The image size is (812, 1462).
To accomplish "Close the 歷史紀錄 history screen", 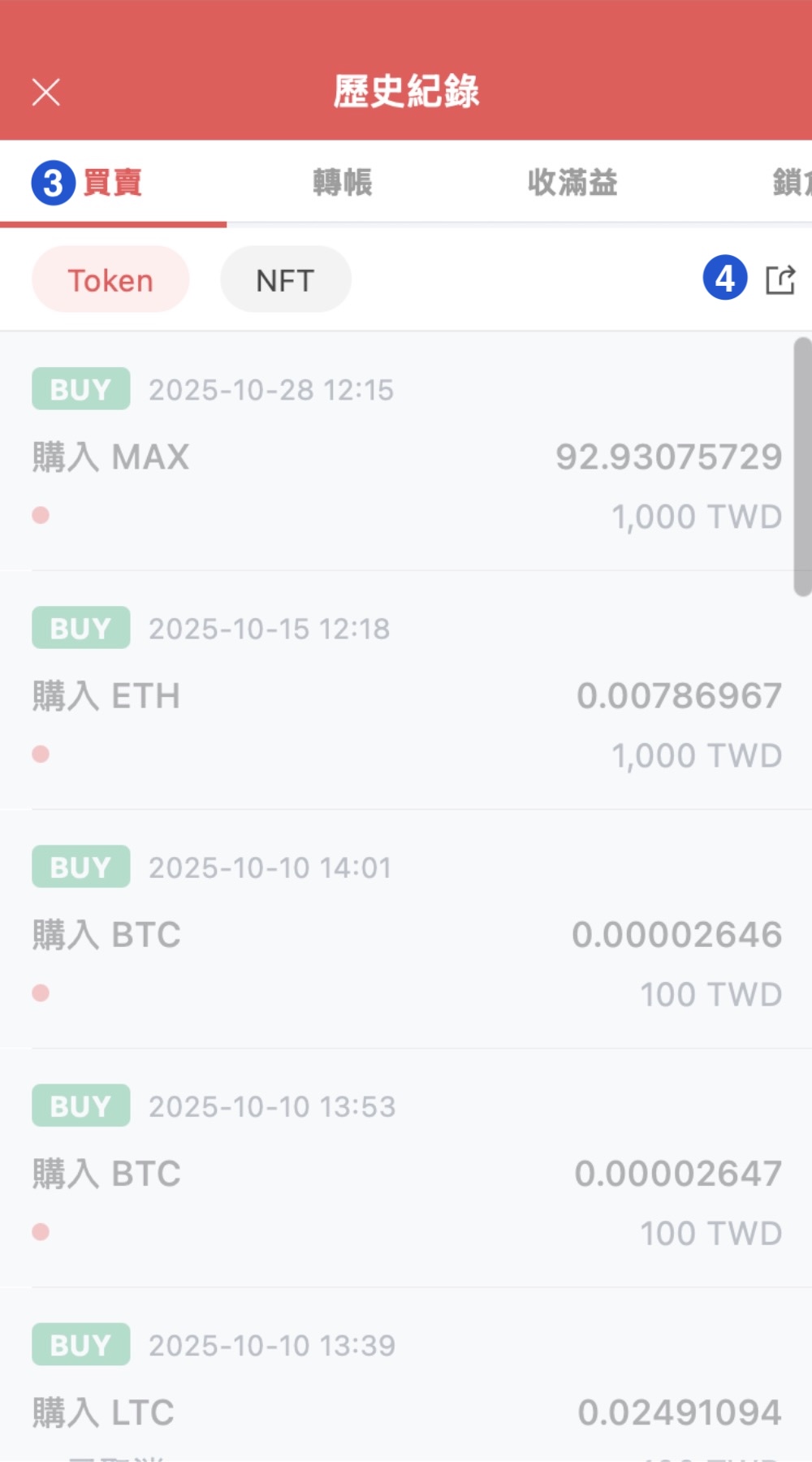I will click(46, 92).
